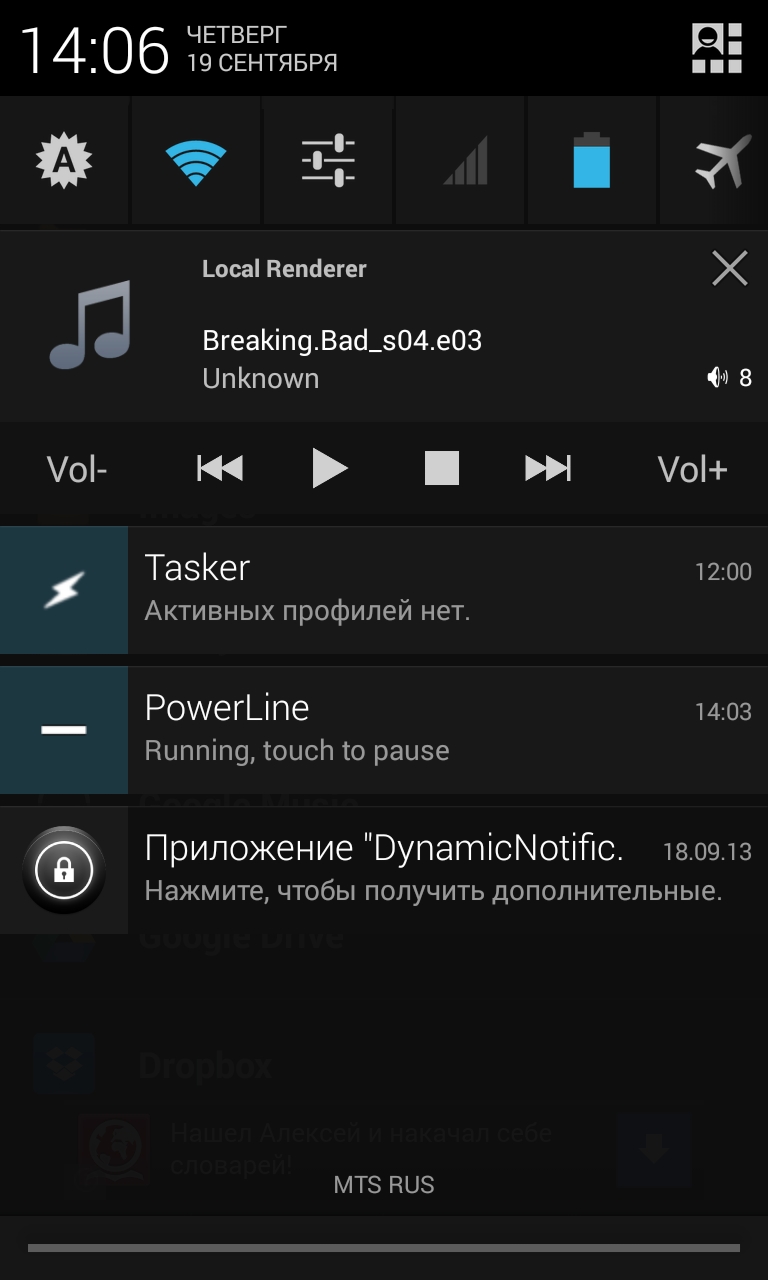Pause PowerLine via its notification

pyautogui.click(x=384, y=730)
